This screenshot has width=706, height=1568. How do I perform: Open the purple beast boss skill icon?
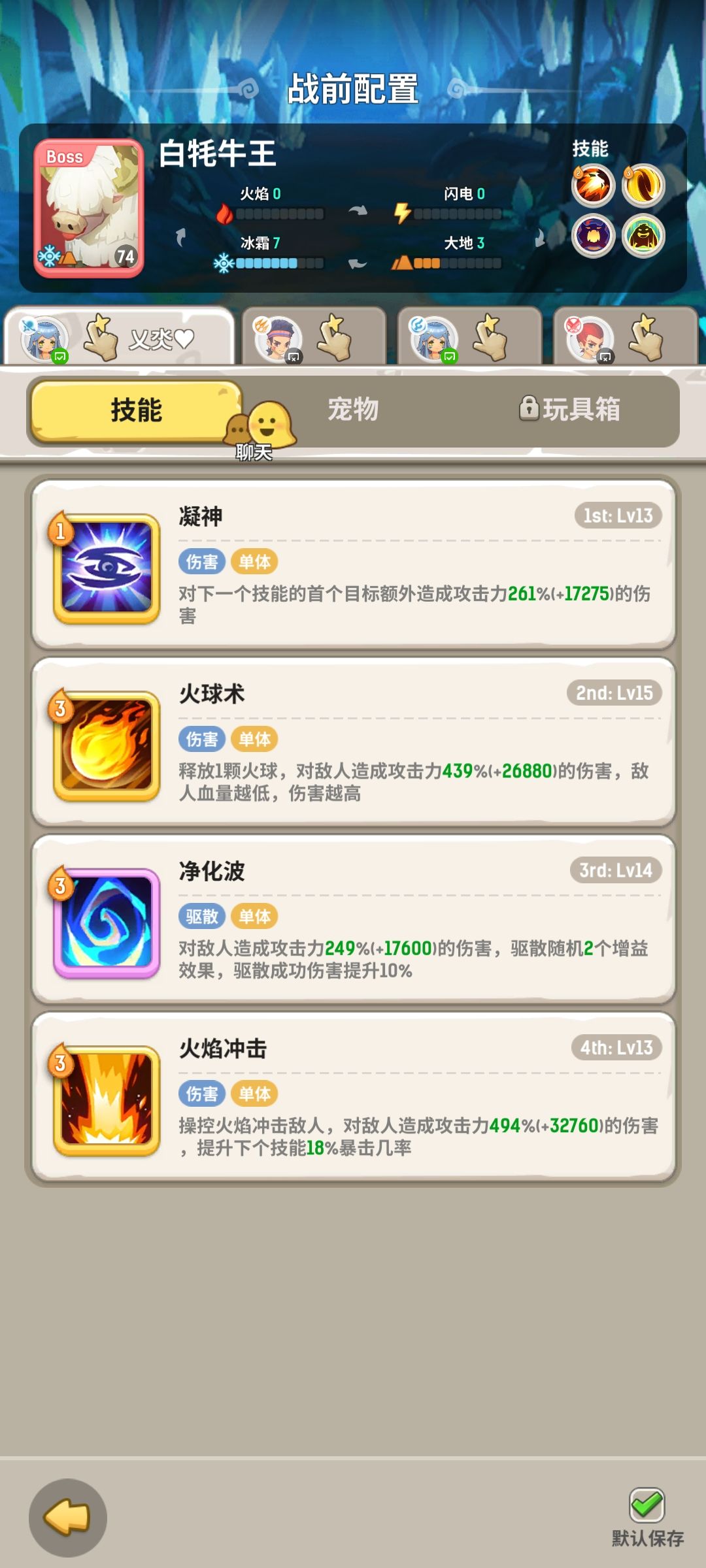(x=592, y=237)
